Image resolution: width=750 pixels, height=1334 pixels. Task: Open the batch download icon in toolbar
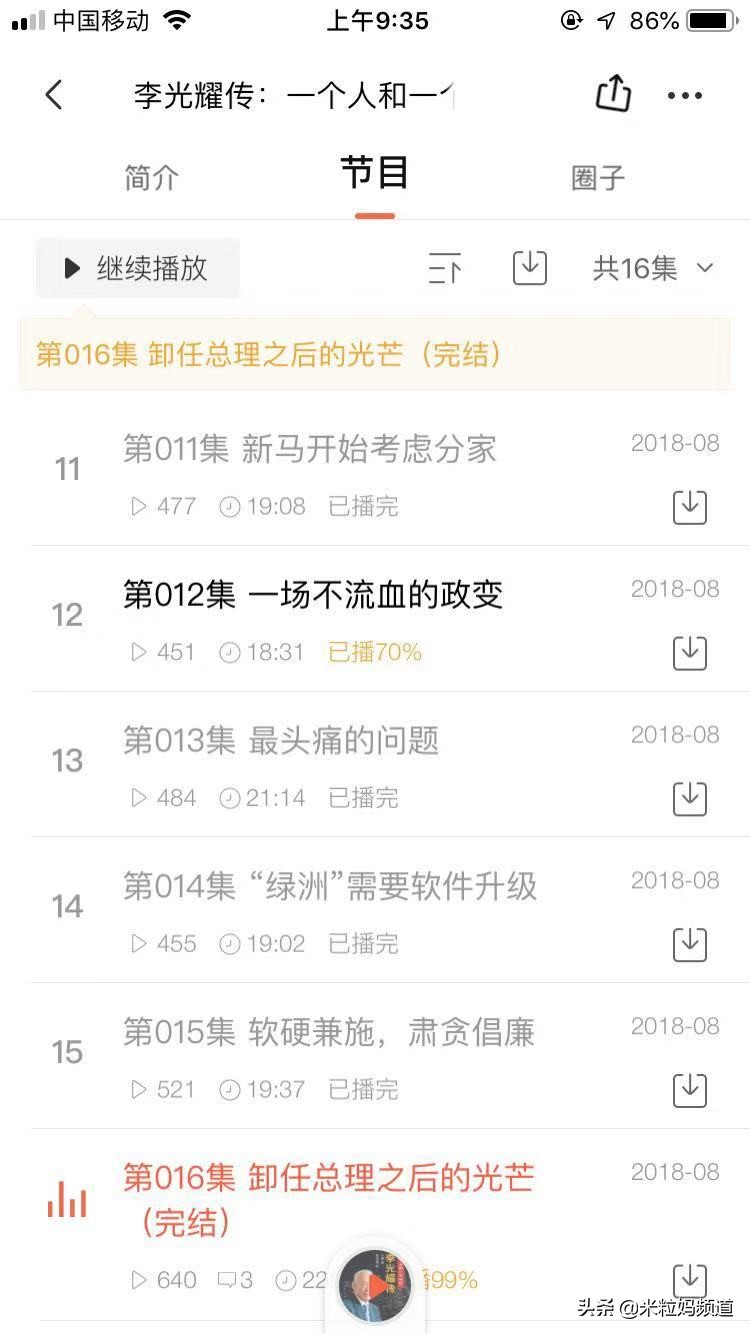coord(530,268)
